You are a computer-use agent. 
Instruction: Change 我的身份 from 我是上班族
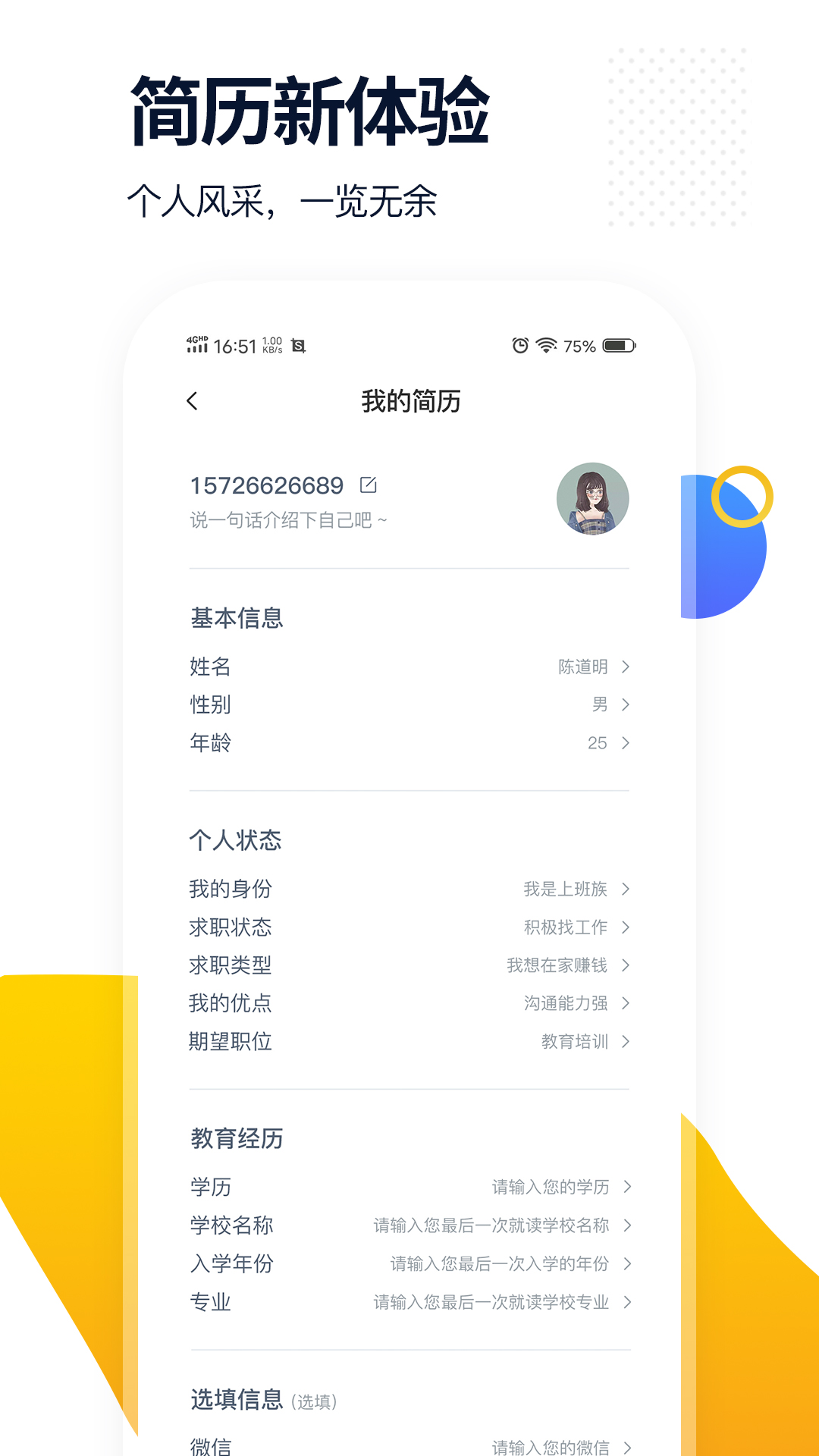click(x=409, y=889)
